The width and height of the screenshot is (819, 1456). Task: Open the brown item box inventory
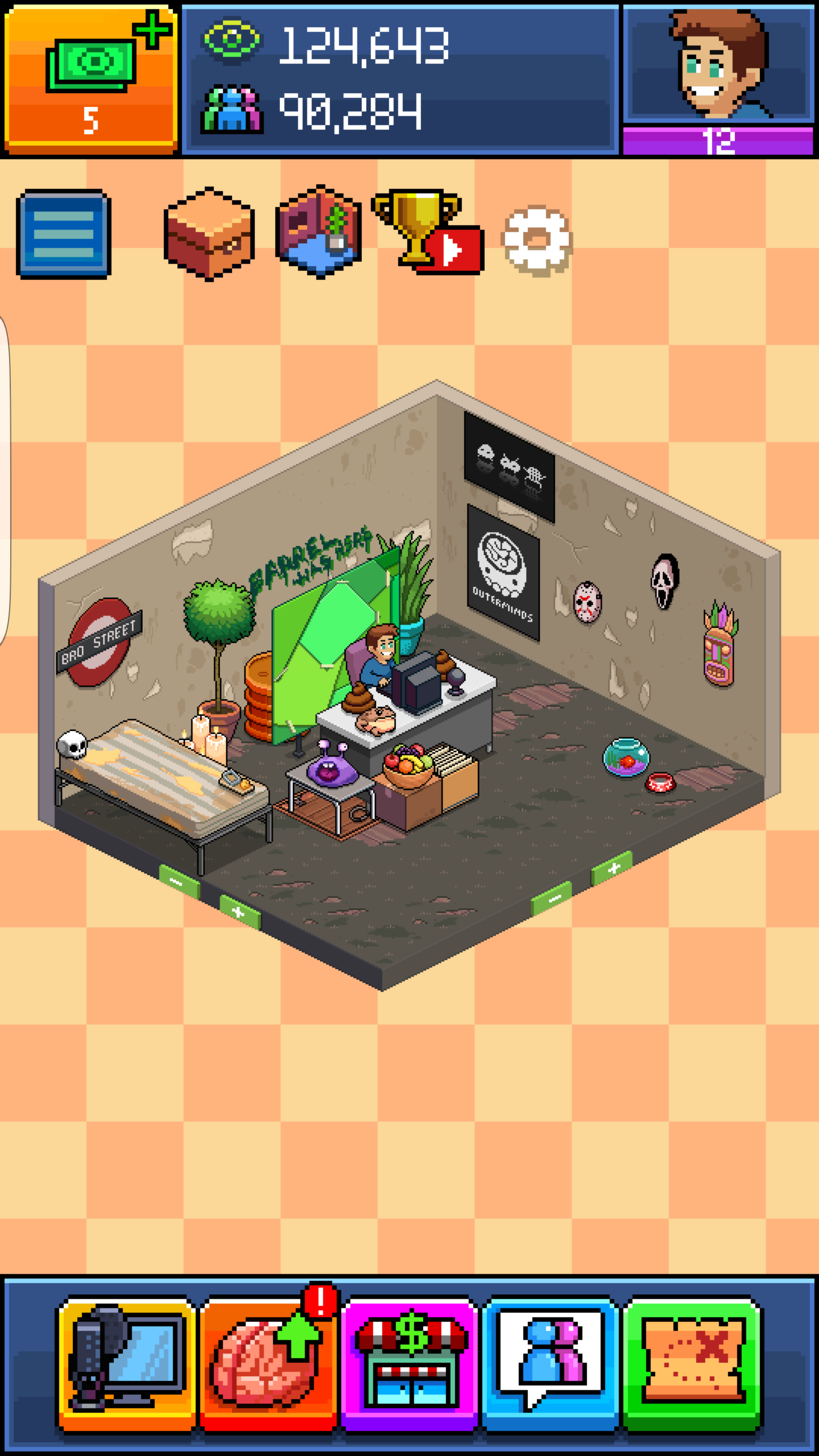coord(209,233)
